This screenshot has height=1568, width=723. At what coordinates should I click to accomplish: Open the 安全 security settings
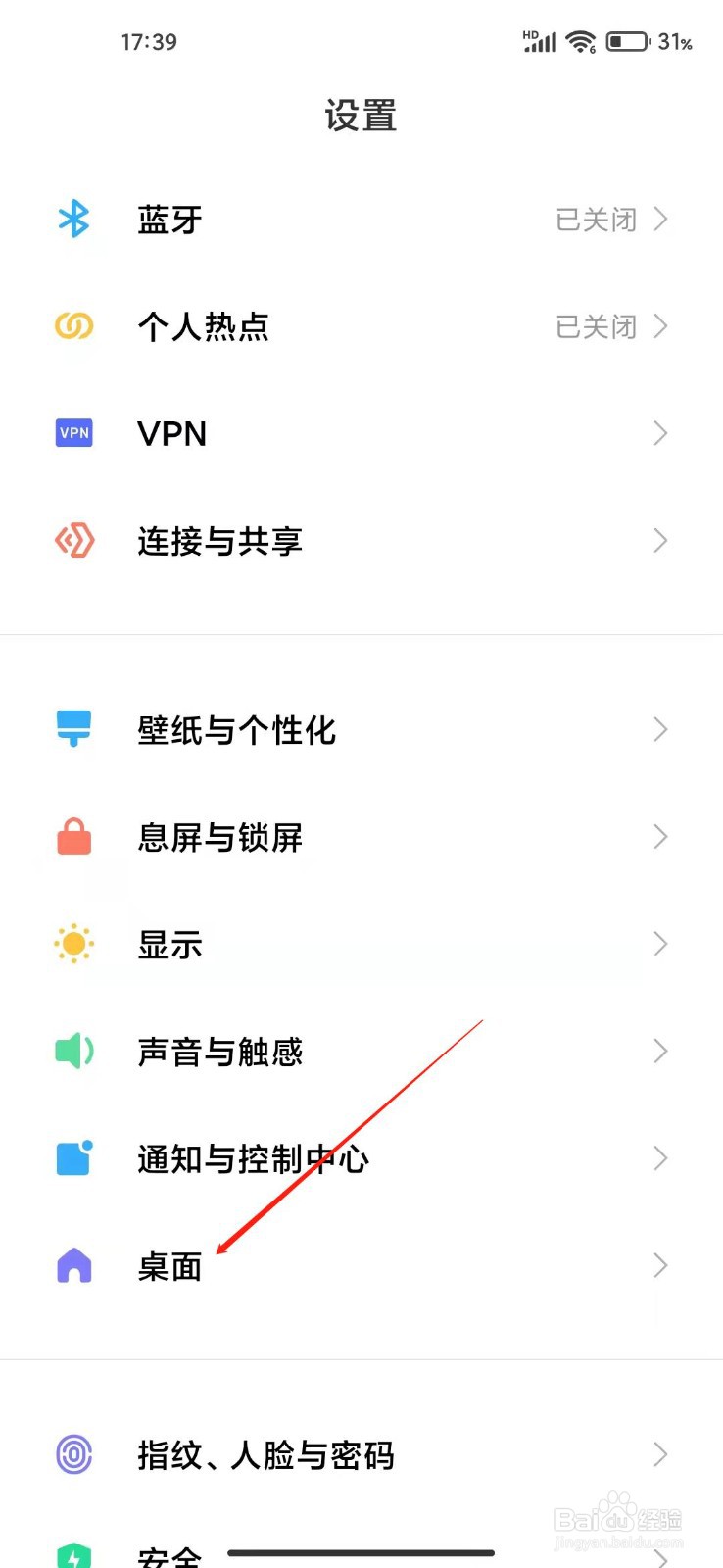[361, 1545]
